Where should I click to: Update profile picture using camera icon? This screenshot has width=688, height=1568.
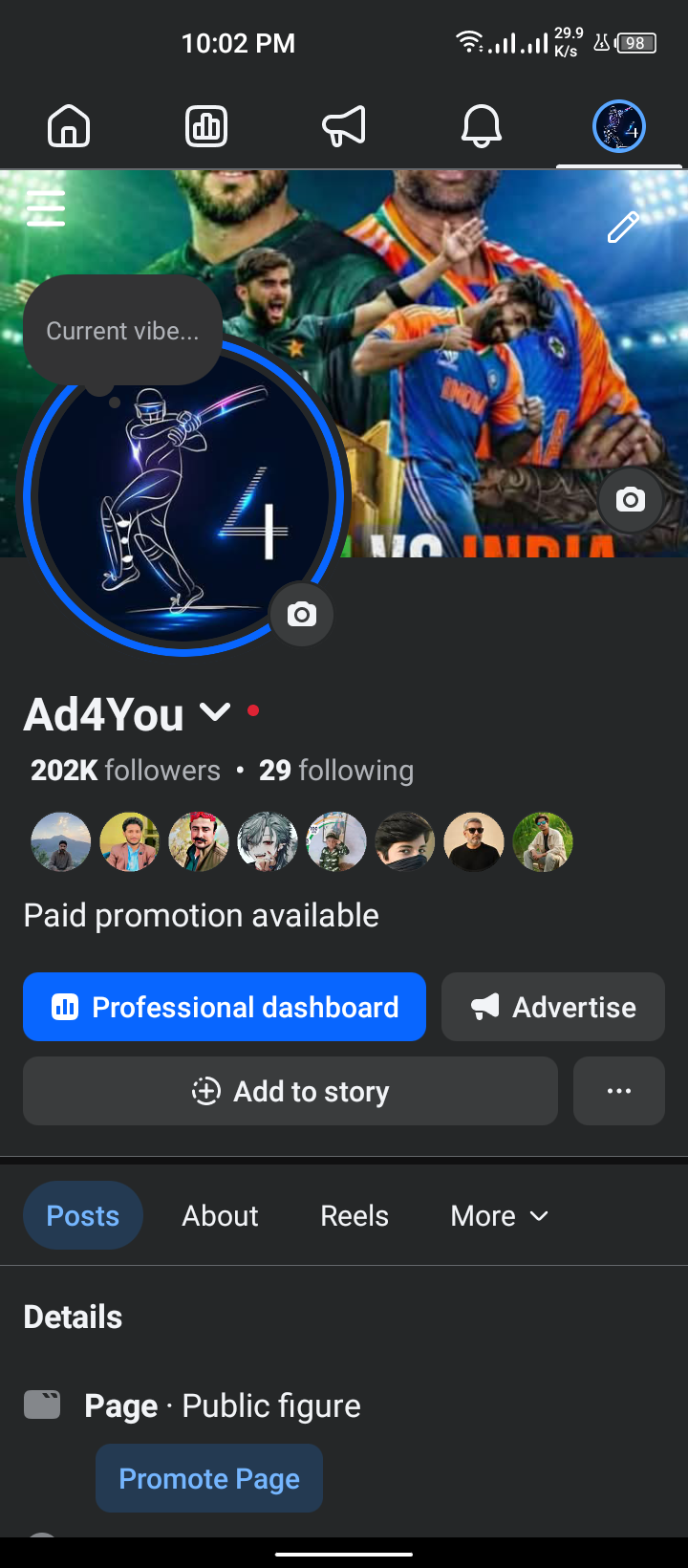point(302,614)
